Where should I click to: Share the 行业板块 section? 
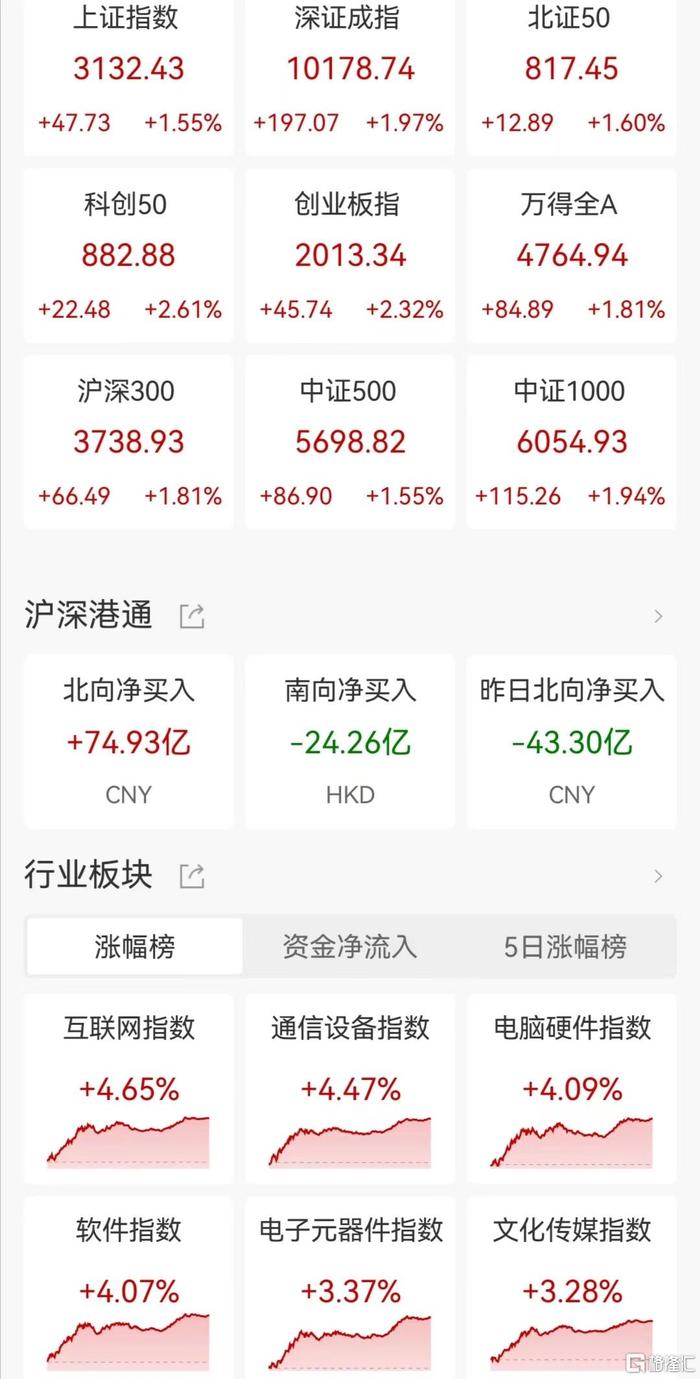pos(192,877)
